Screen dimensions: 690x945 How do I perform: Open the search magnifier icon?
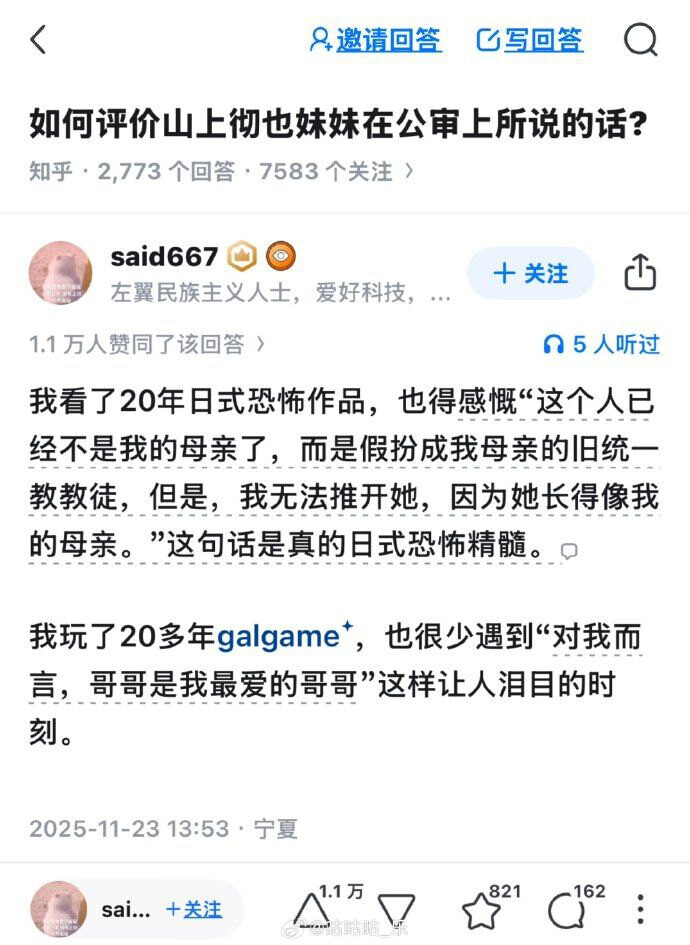(x=640, y=40)
